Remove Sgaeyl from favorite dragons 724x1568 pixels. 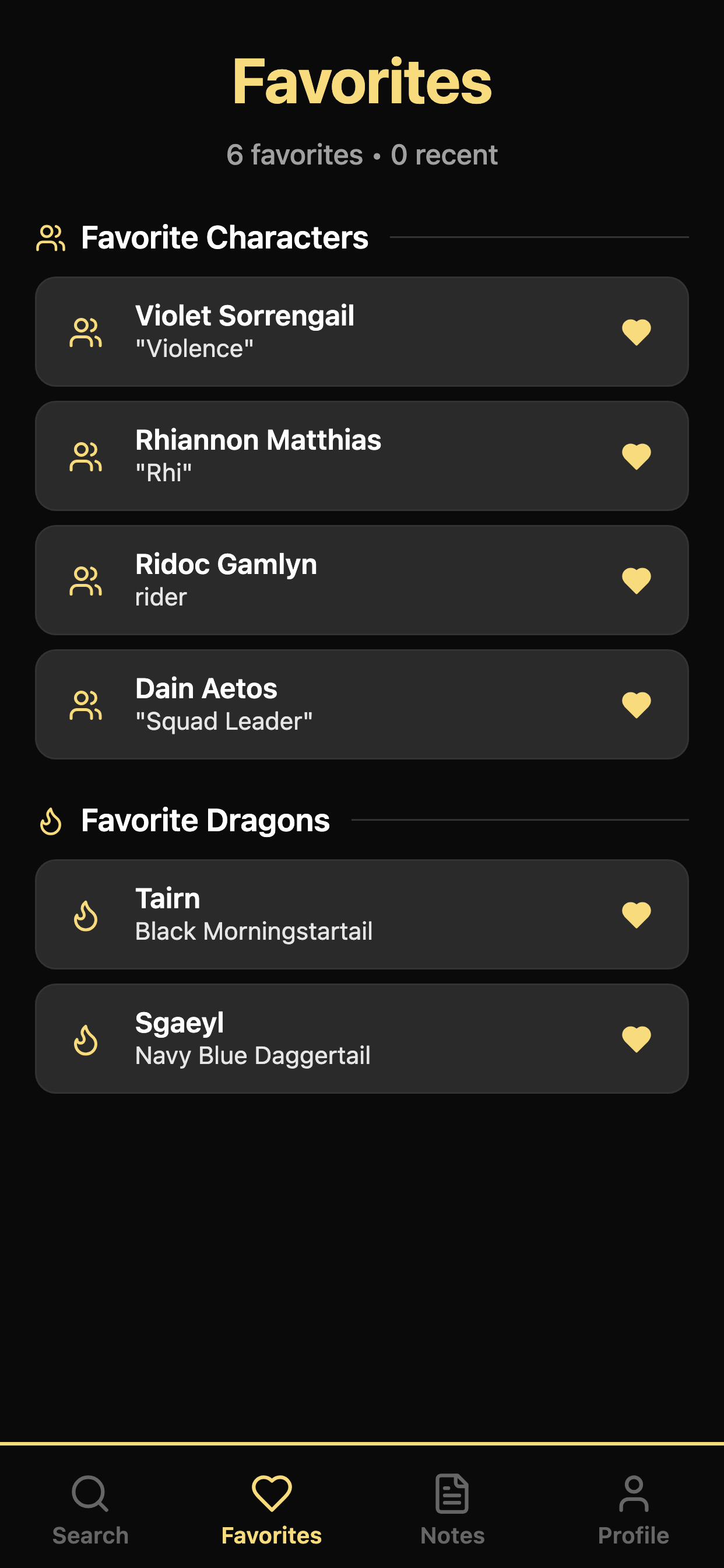637,1039
